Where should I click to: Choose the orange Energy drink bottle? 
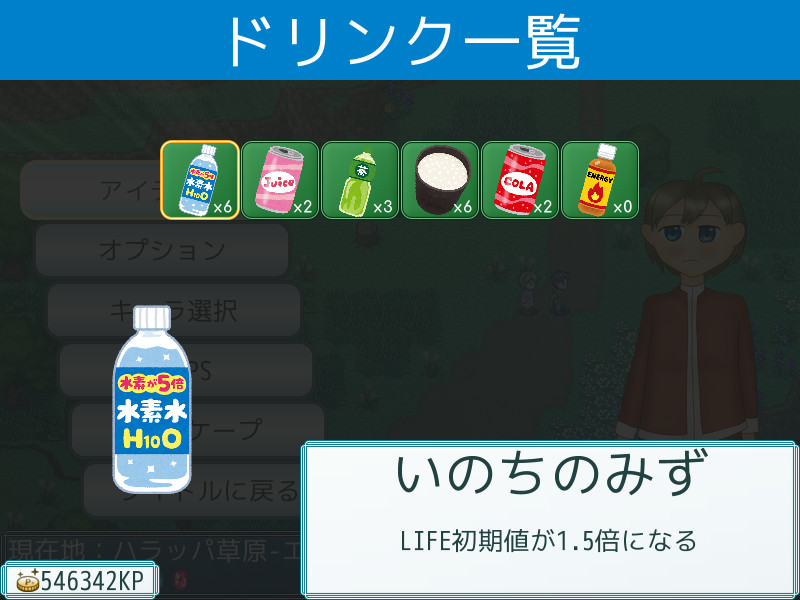coord(600,180)
